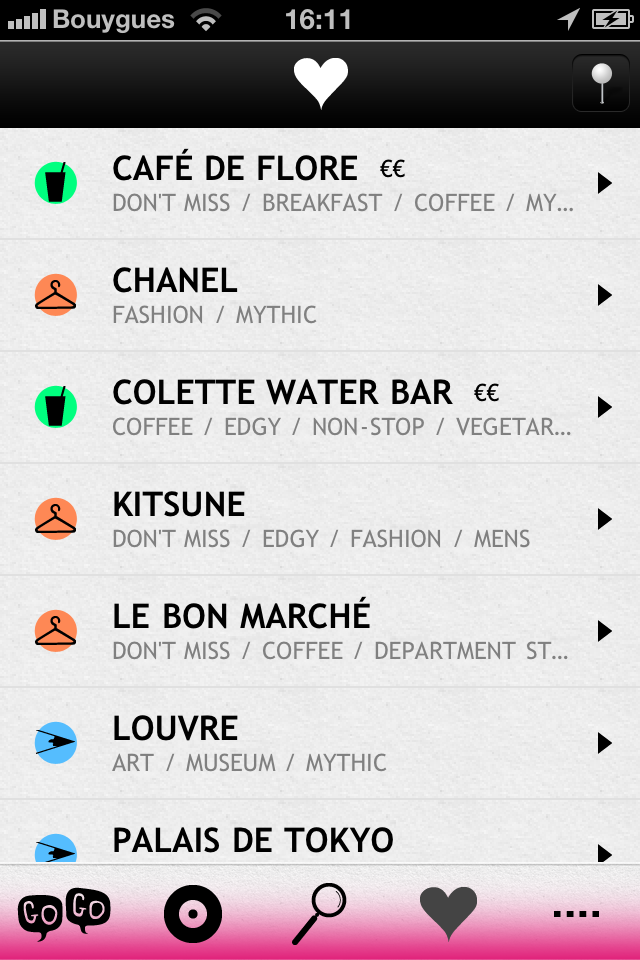Open Colette Water Bar entry

(x=320, y=408)
